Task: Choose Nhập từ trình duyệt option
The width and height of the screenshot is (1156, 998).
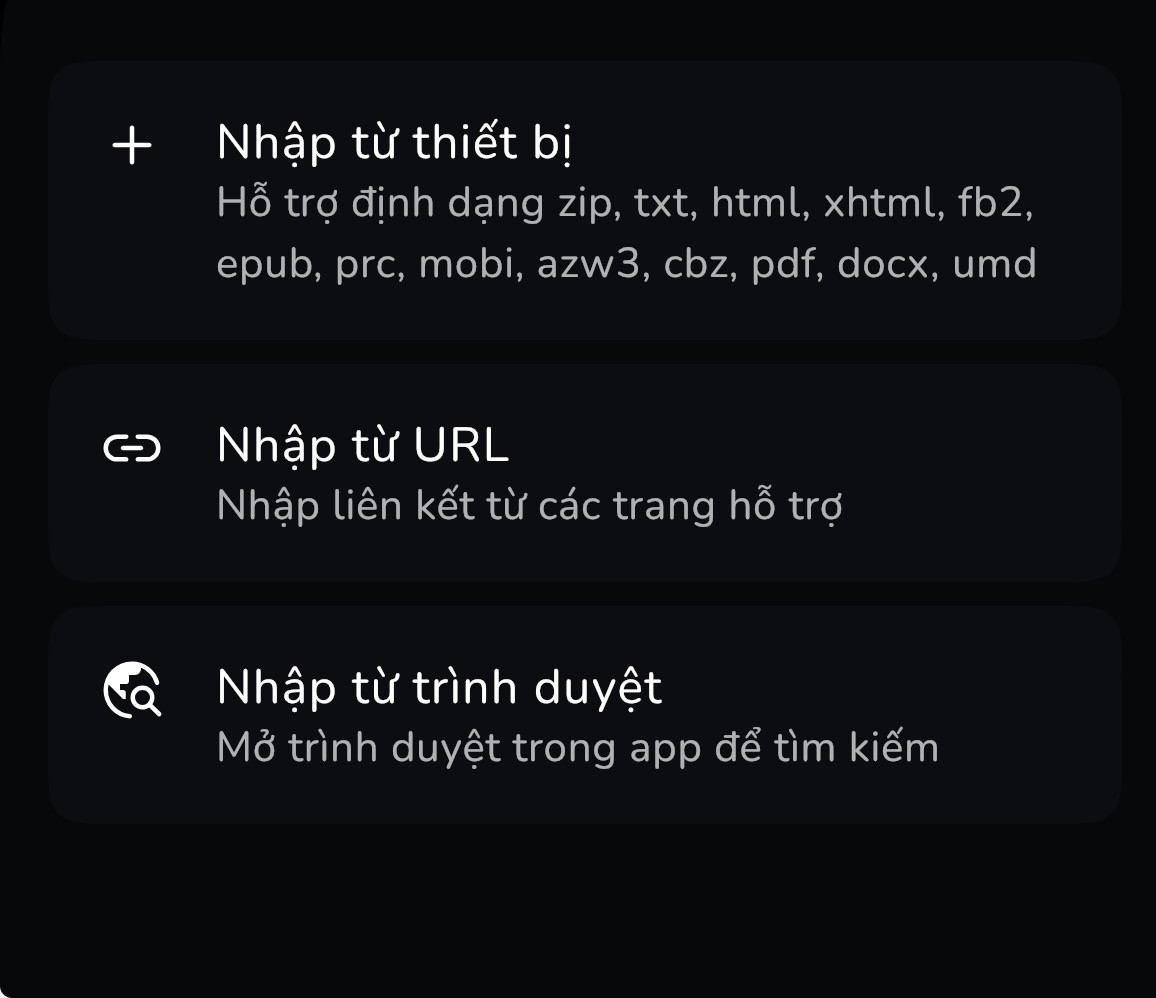Action: point(585,715)
